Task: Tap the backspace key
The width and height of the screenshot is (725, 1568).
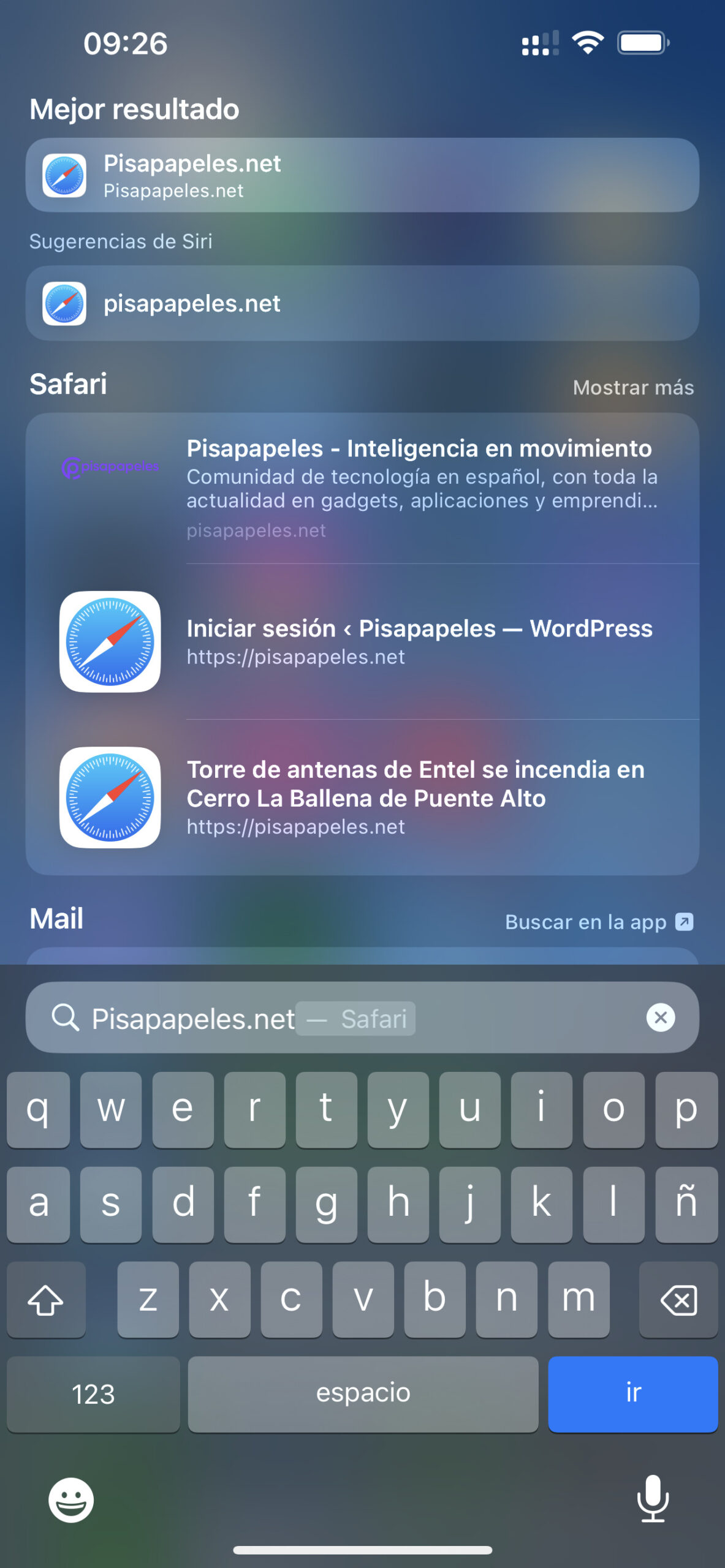Action: click(x=678, y=1300)
